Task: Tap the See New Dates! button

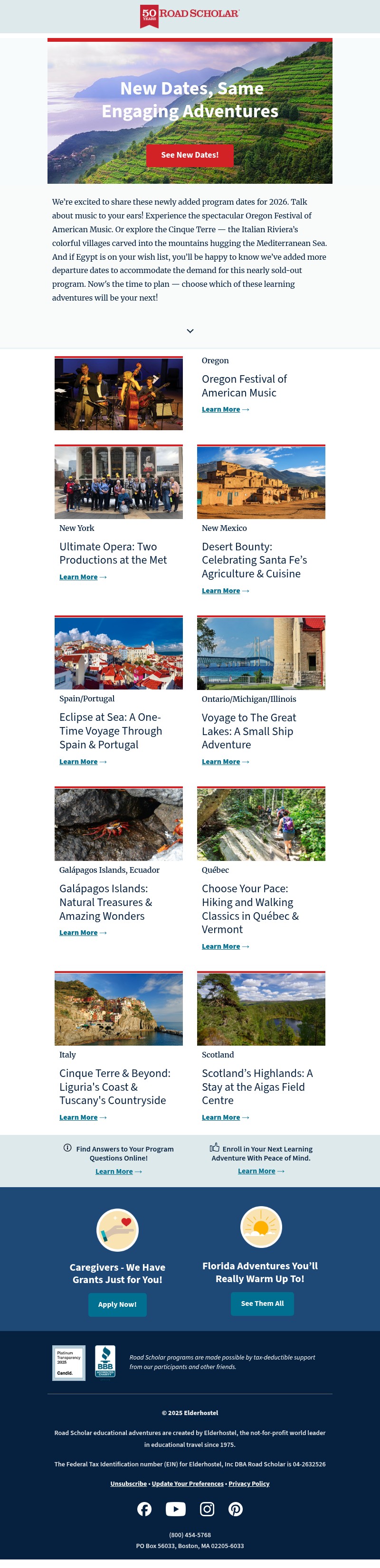Action: 190,155
